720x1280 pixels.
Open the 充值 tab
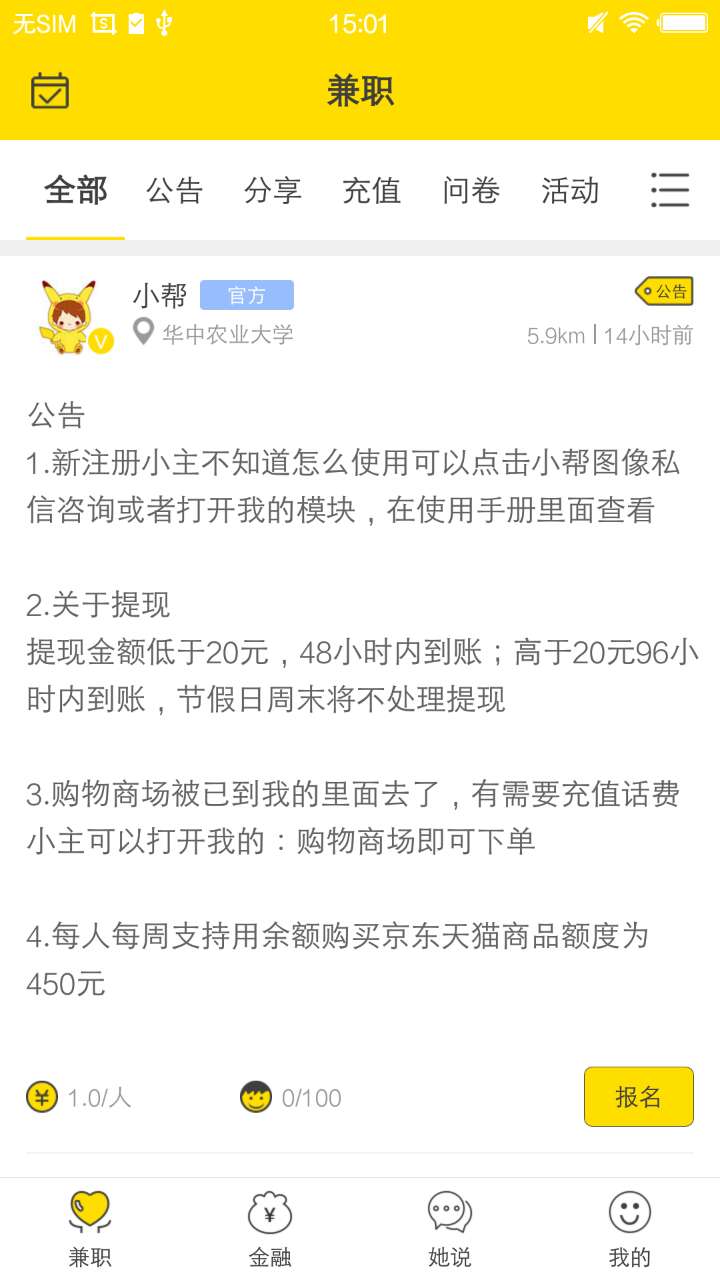[371, 190]
